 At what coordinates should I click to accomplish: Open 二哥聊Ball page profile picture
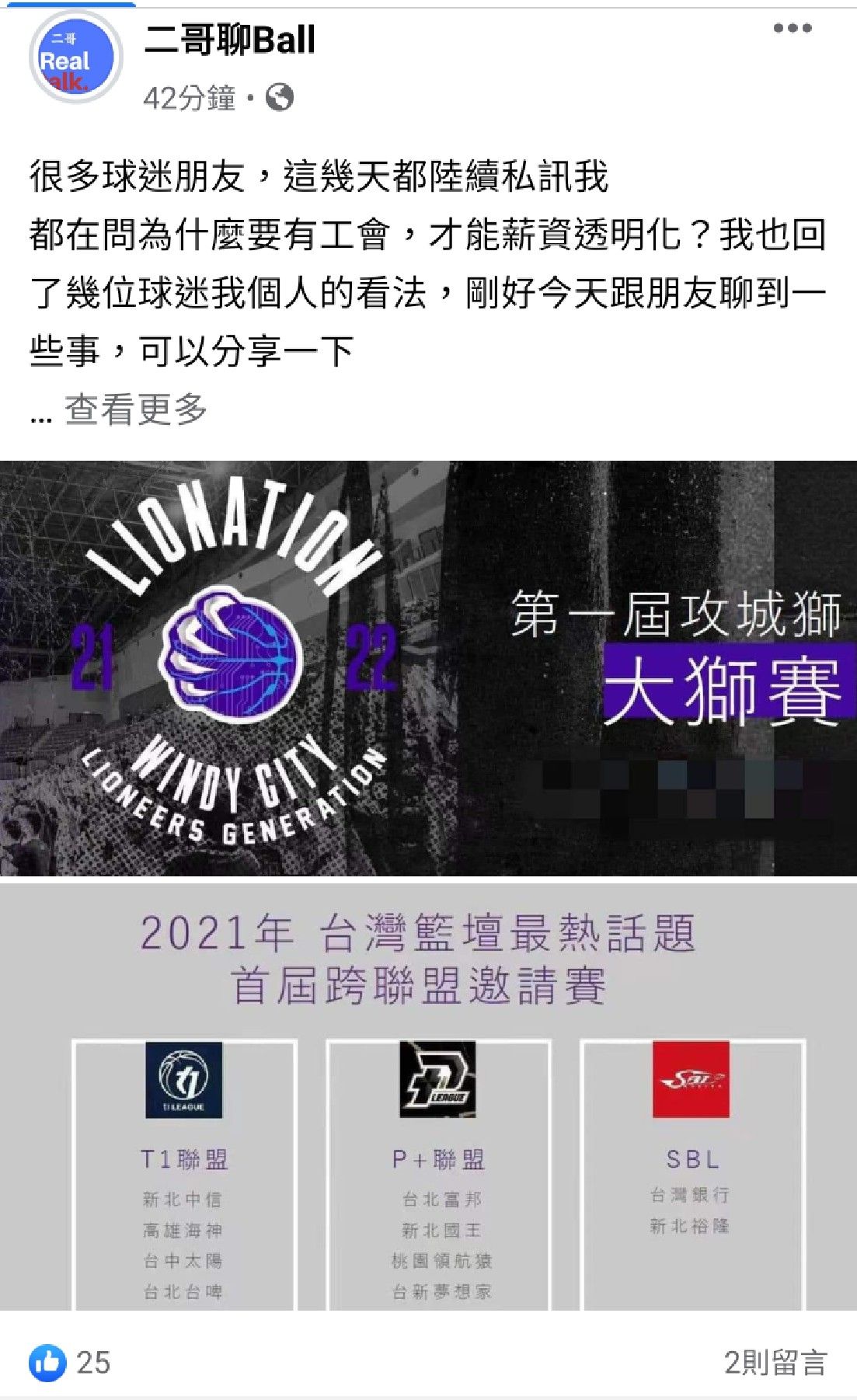click(x=75, y=57)
